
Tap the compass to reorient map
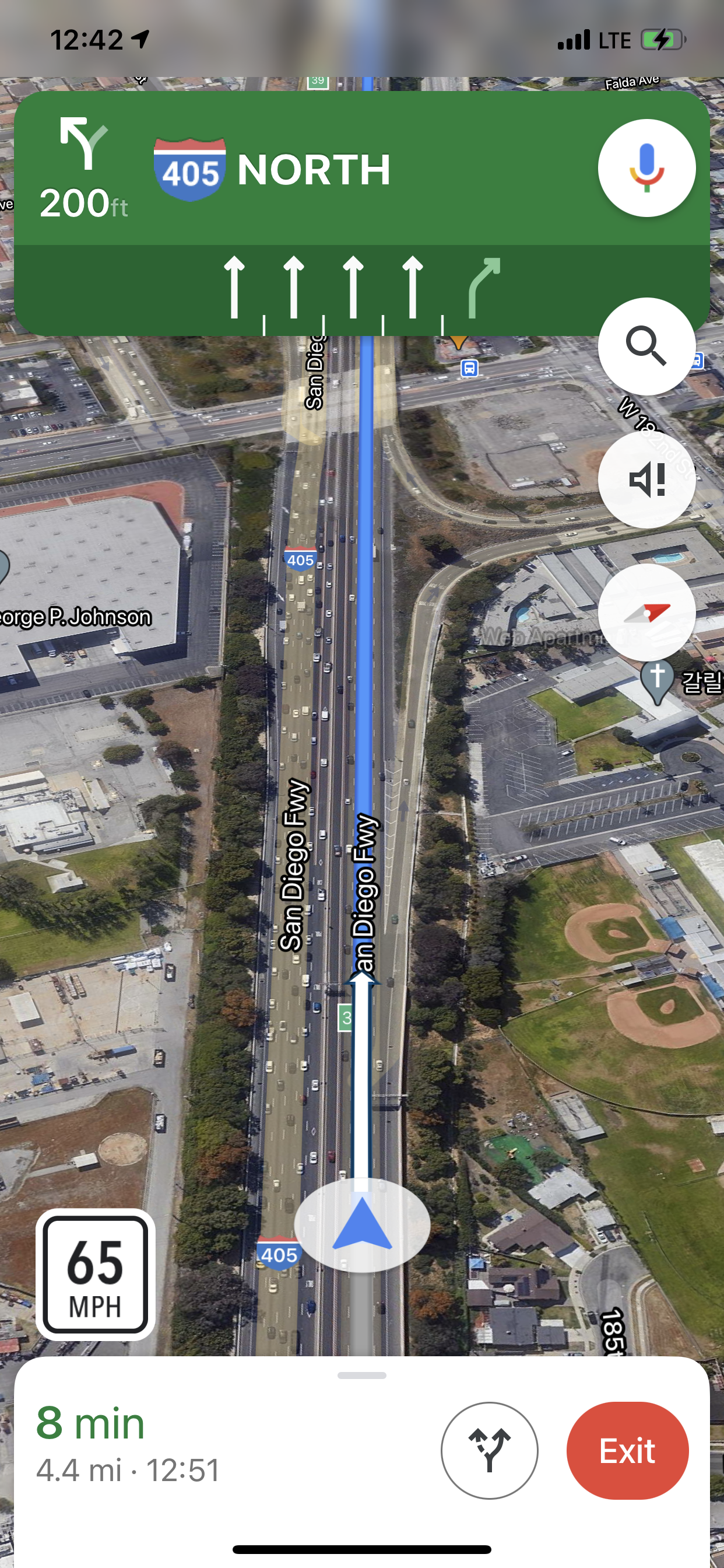(646, 612)
